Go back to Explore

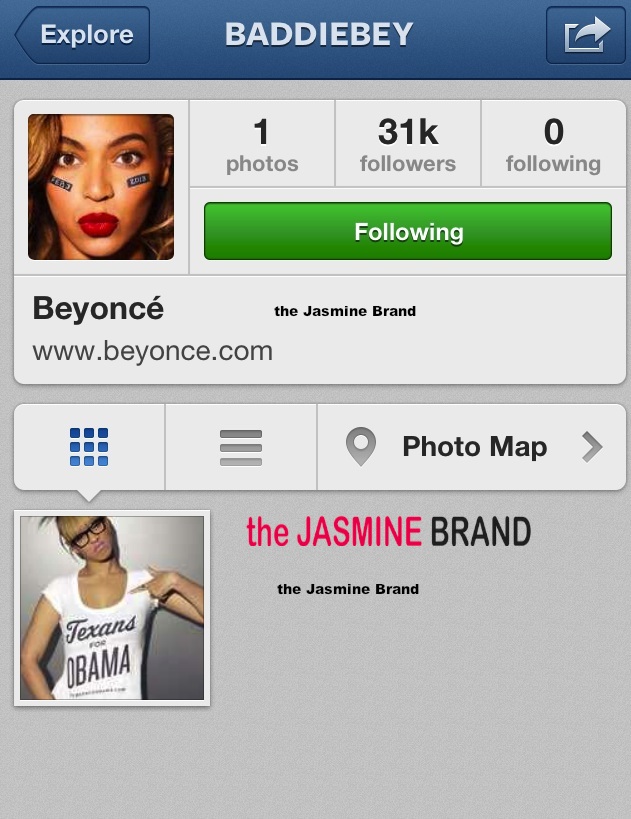click(x=82, y=35)
